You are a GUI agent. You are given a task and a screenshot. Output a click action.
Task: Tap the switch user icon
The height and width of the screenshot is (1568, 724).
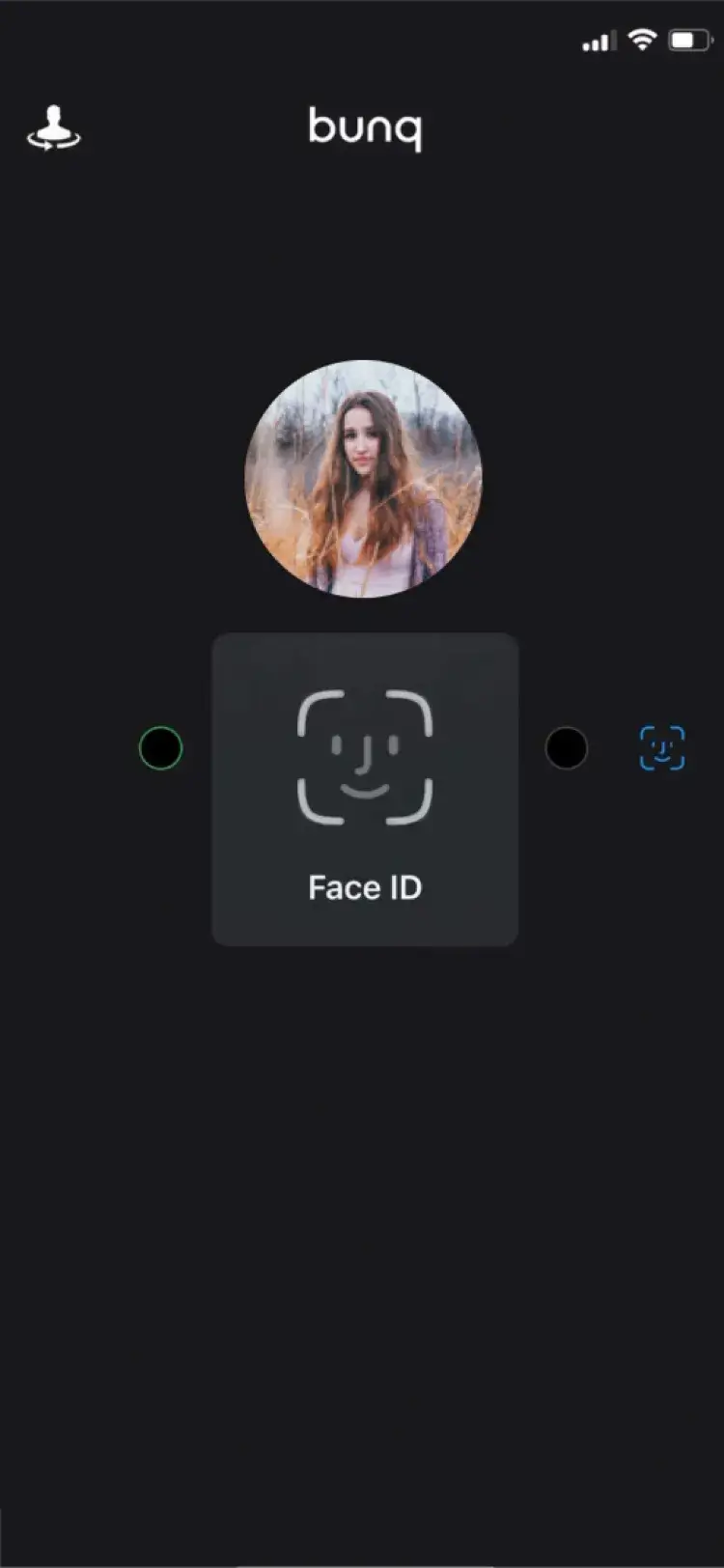[54, 128]
